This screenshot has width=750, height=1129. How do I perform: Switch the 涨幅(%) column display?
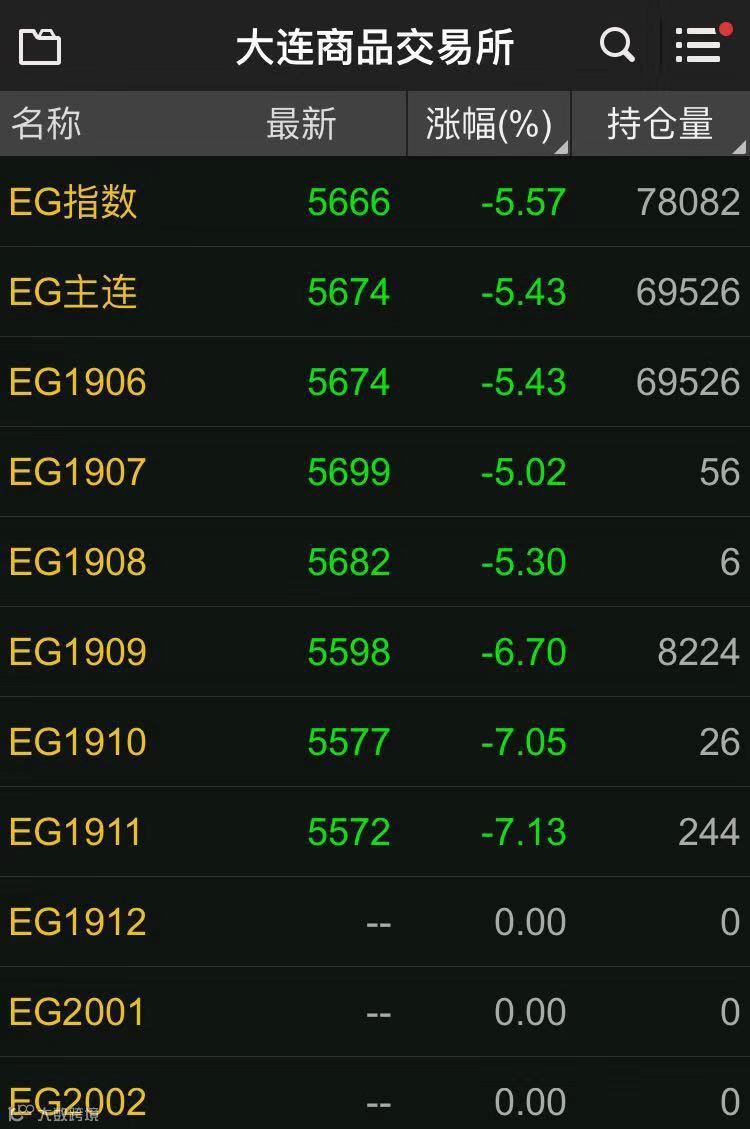coord(489,124)
